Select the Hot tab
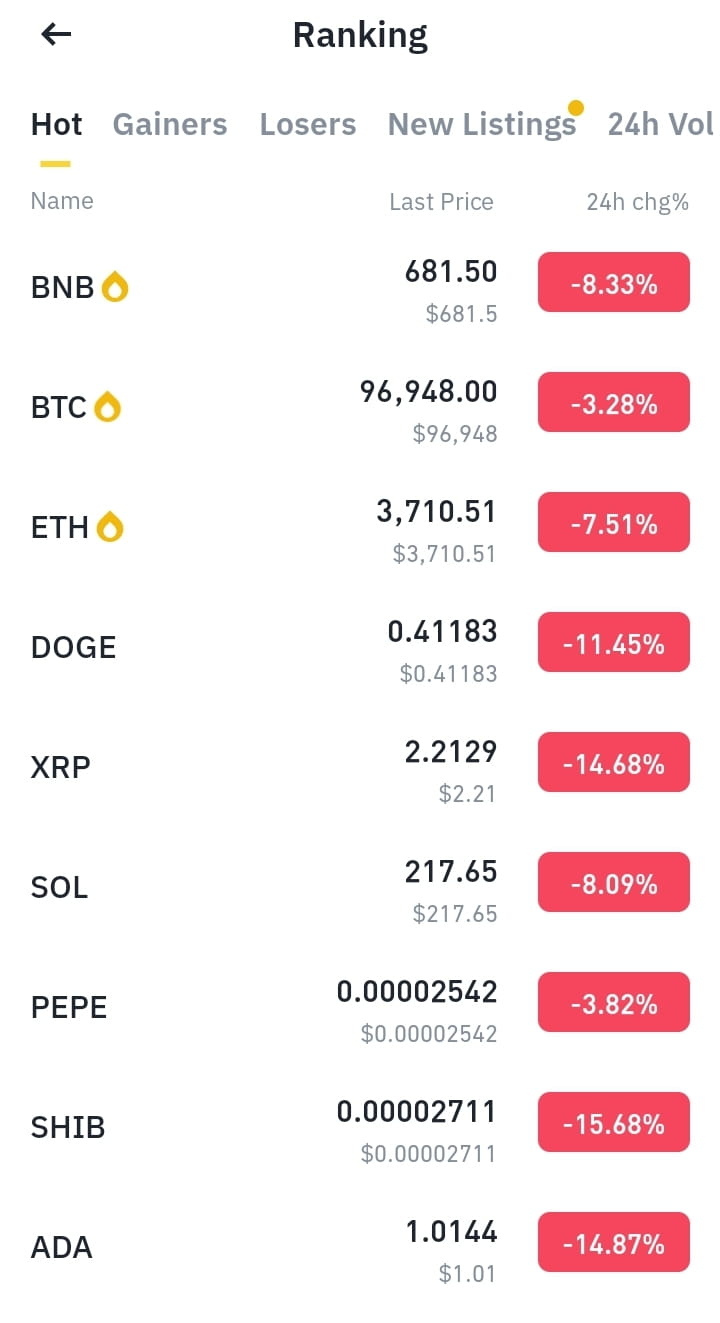Viewport: 720px width, 1323px height. pyautogui.click(x=57, y=124)
